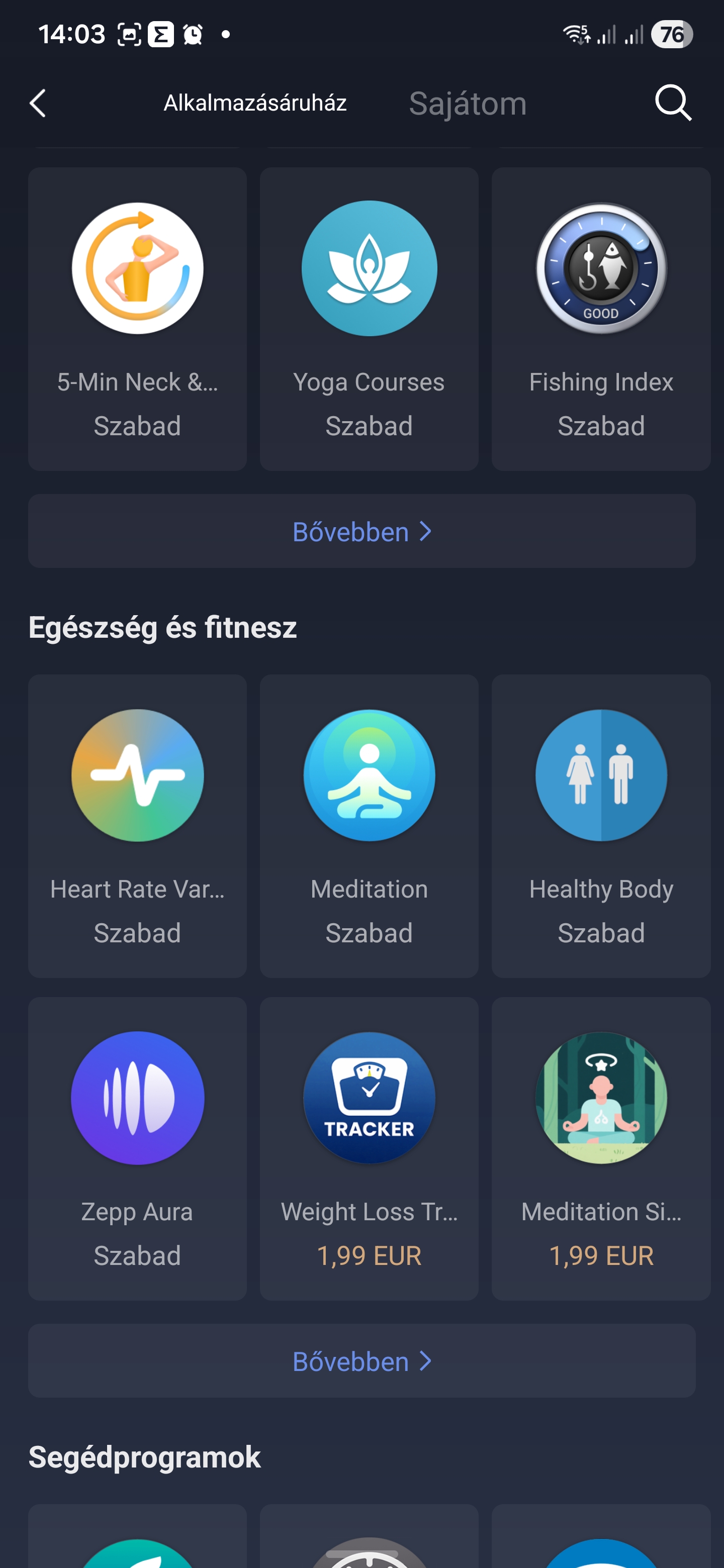
Task: Open the Yoga Courses app card
Action: point(369,318)
